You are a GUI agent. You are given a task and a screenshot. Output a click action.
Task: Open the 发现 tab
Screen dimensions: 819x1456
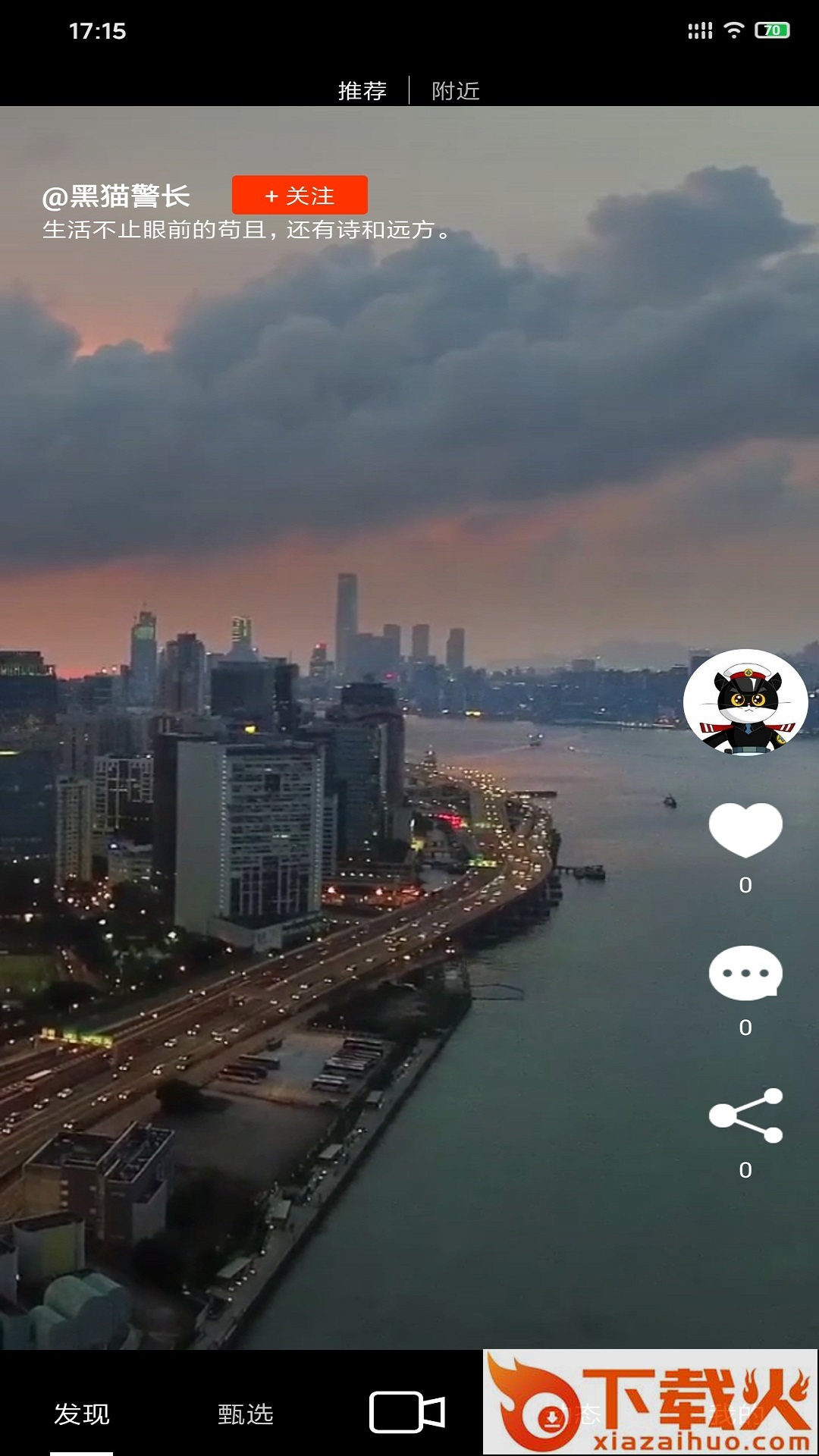82,1414
